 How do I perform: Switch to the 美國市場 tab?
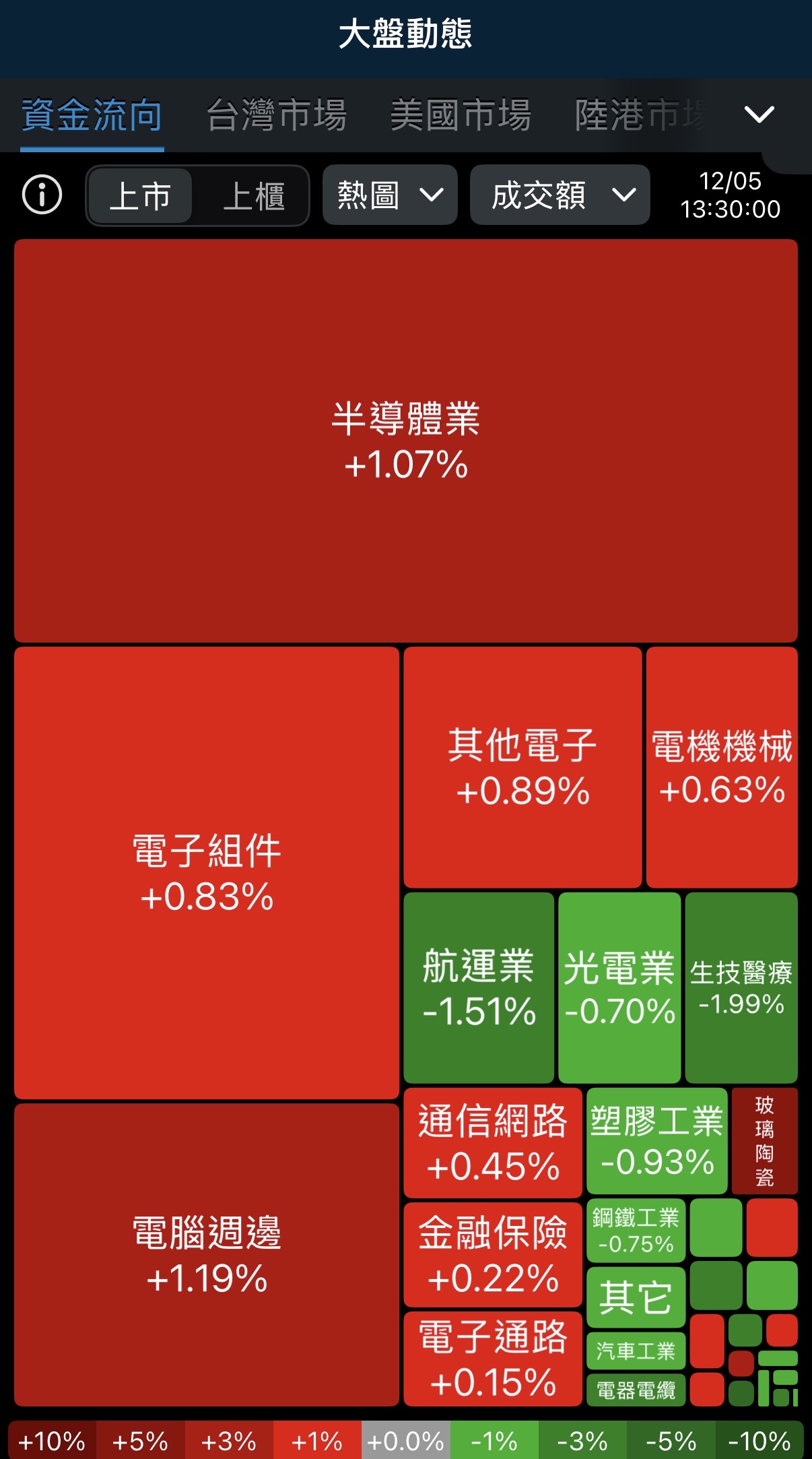tap(461, 115)
